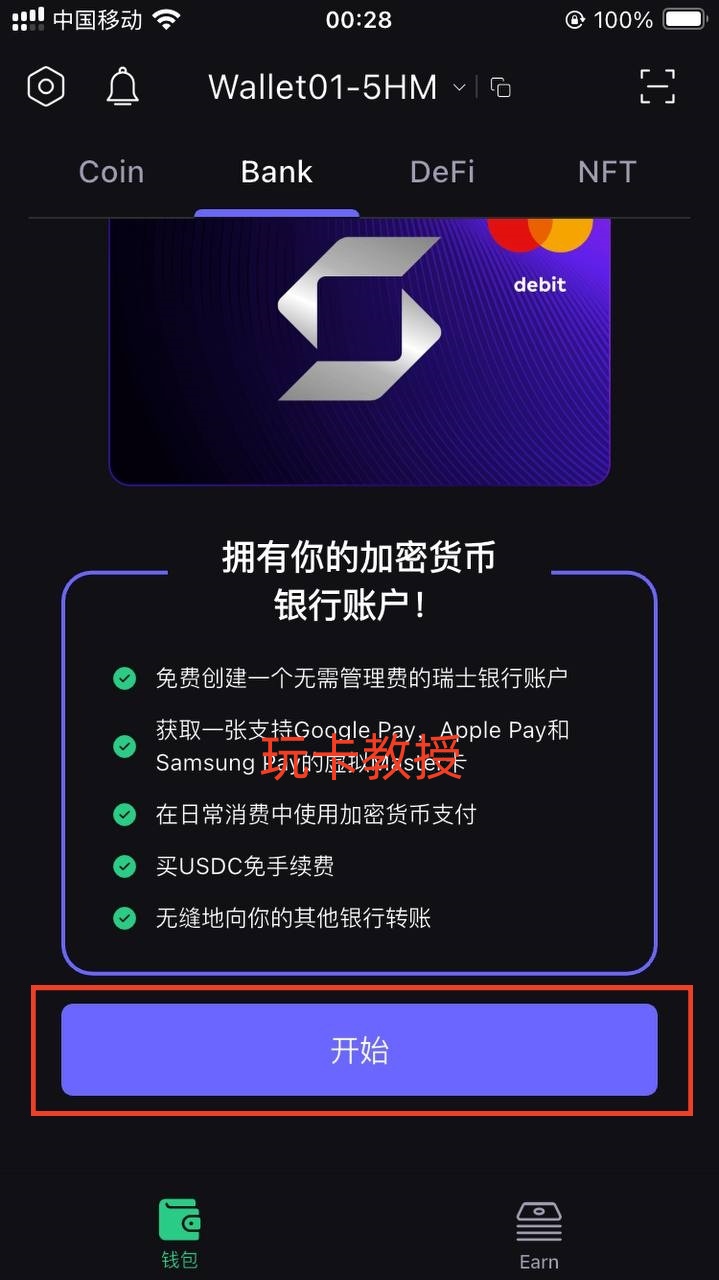Open the hexagon settings icon

(46, 87)
